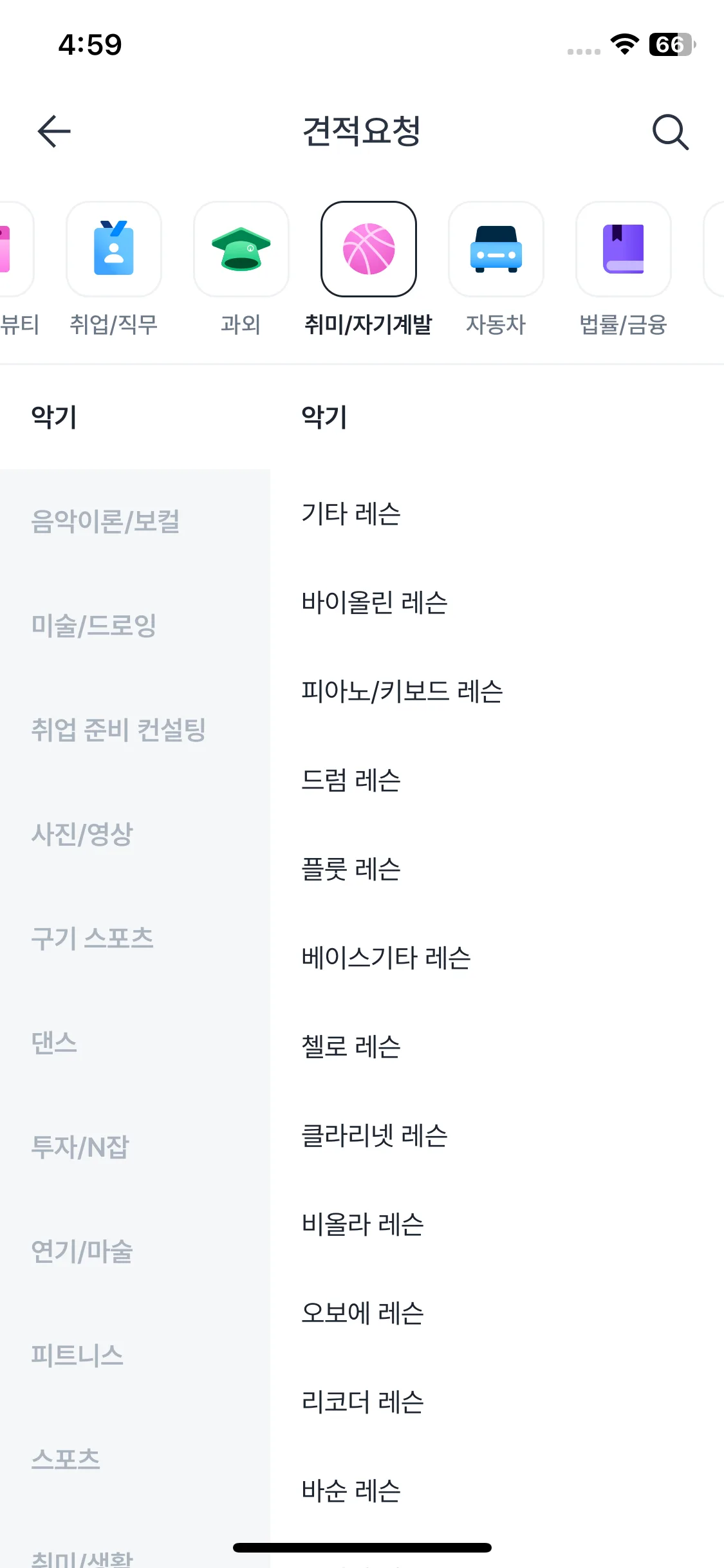Image resolution: width=724 pixels, height=1568 pixels.
Task: Open the search magnifier icon
Action: click(671, 132)
